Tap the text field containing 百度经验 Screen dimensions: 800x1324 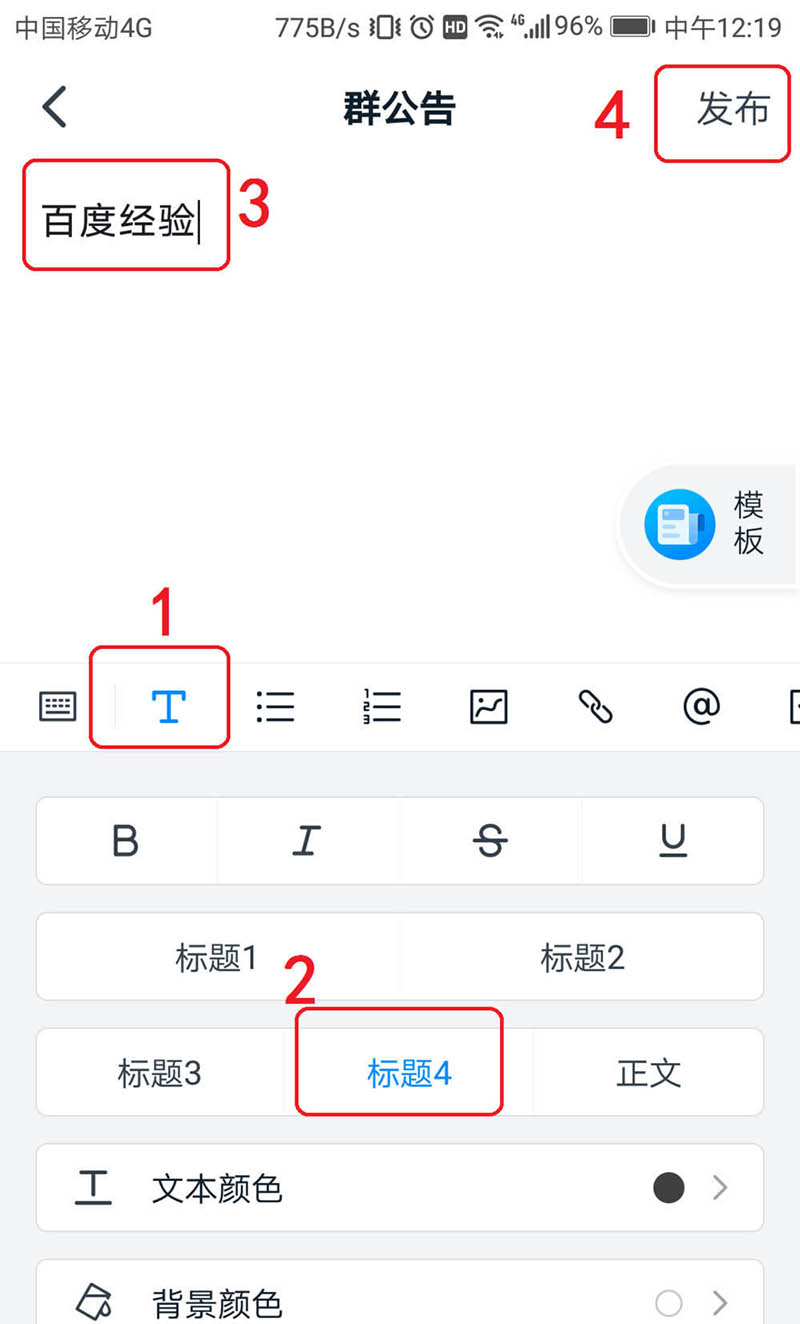(x=122, y=221)
